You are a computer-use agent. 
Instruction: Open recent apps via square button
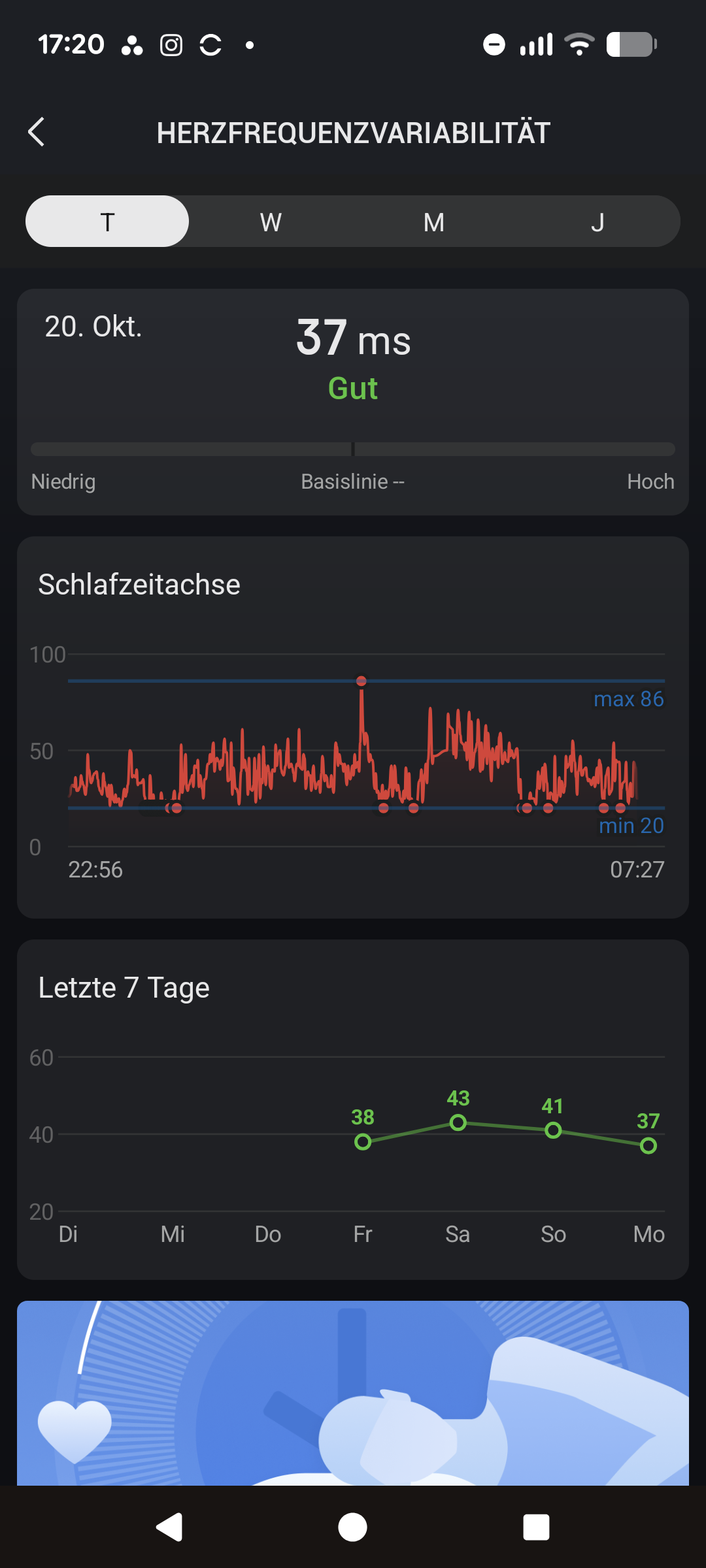[536, 1527]
